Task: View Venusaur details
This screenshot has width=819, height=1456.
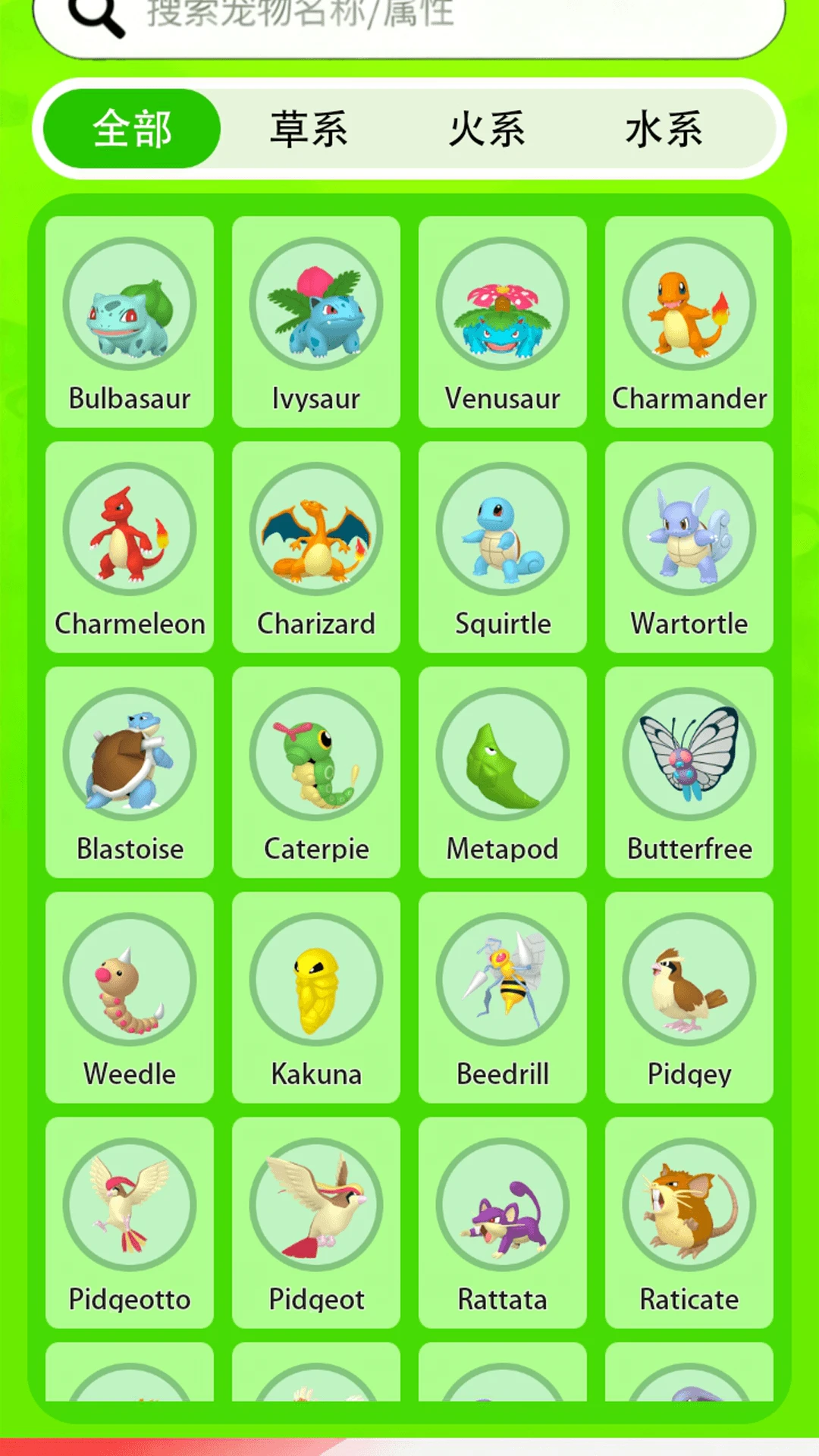Action: click(503, 322)
